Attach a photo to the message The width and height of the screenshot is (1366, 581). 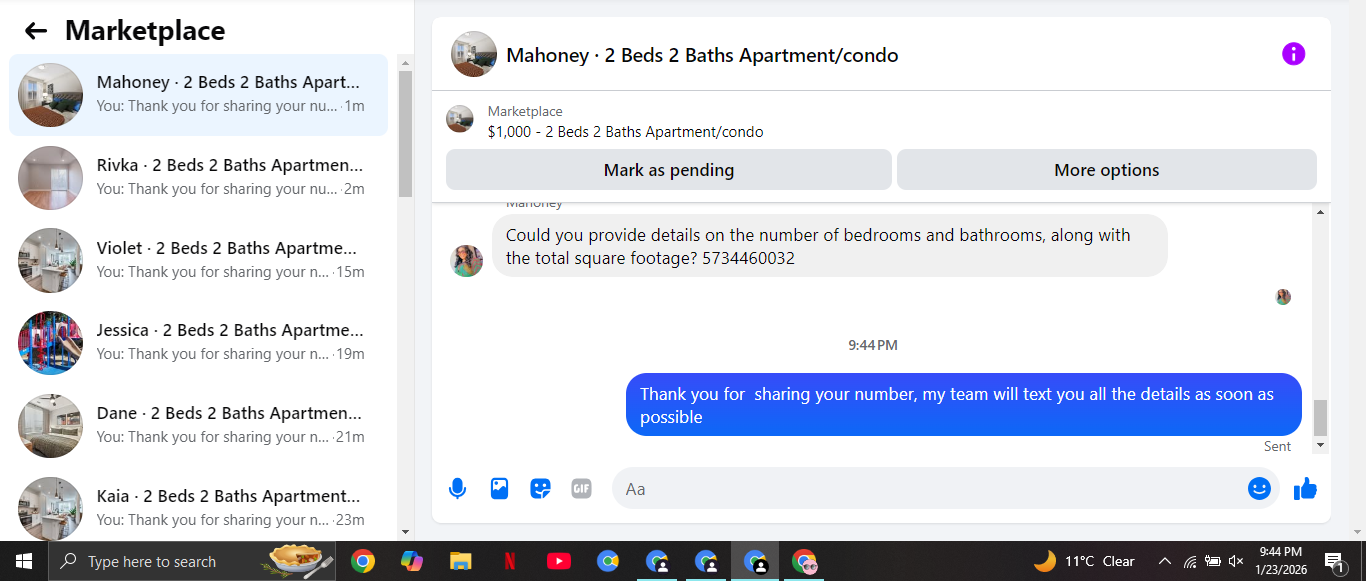pyautogui.click(x=499, y=489)
